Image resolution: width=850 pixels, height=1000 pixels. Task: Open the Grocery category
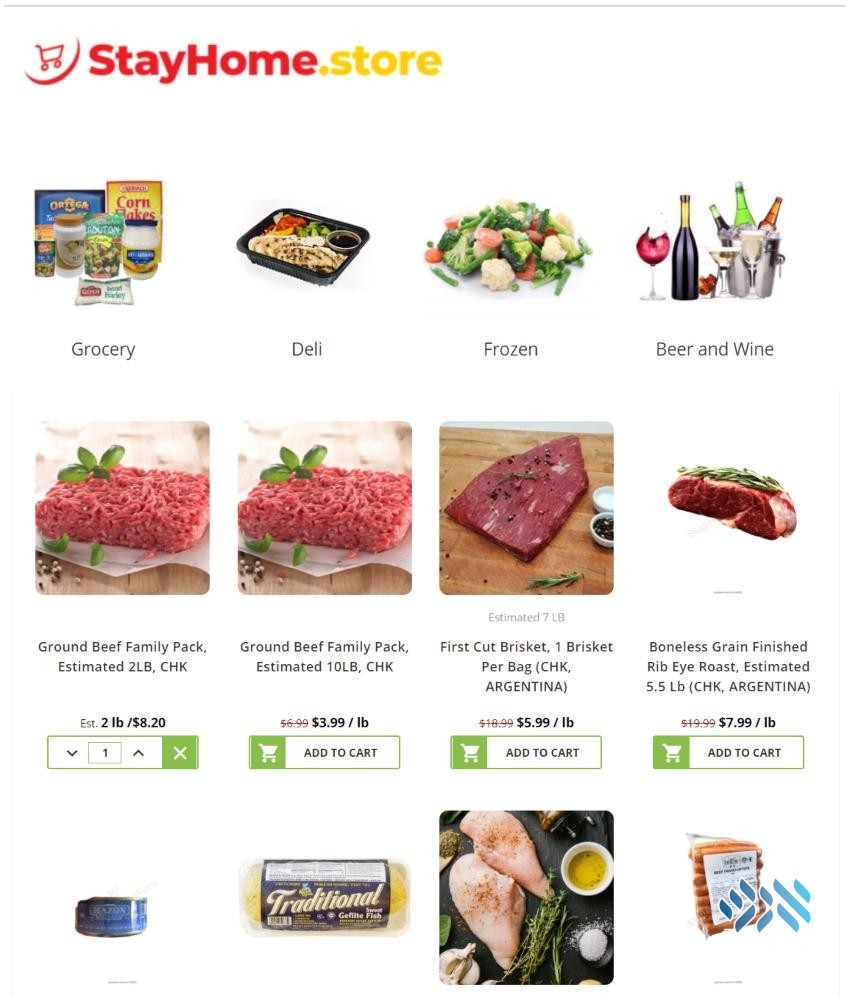click(102, 270)
